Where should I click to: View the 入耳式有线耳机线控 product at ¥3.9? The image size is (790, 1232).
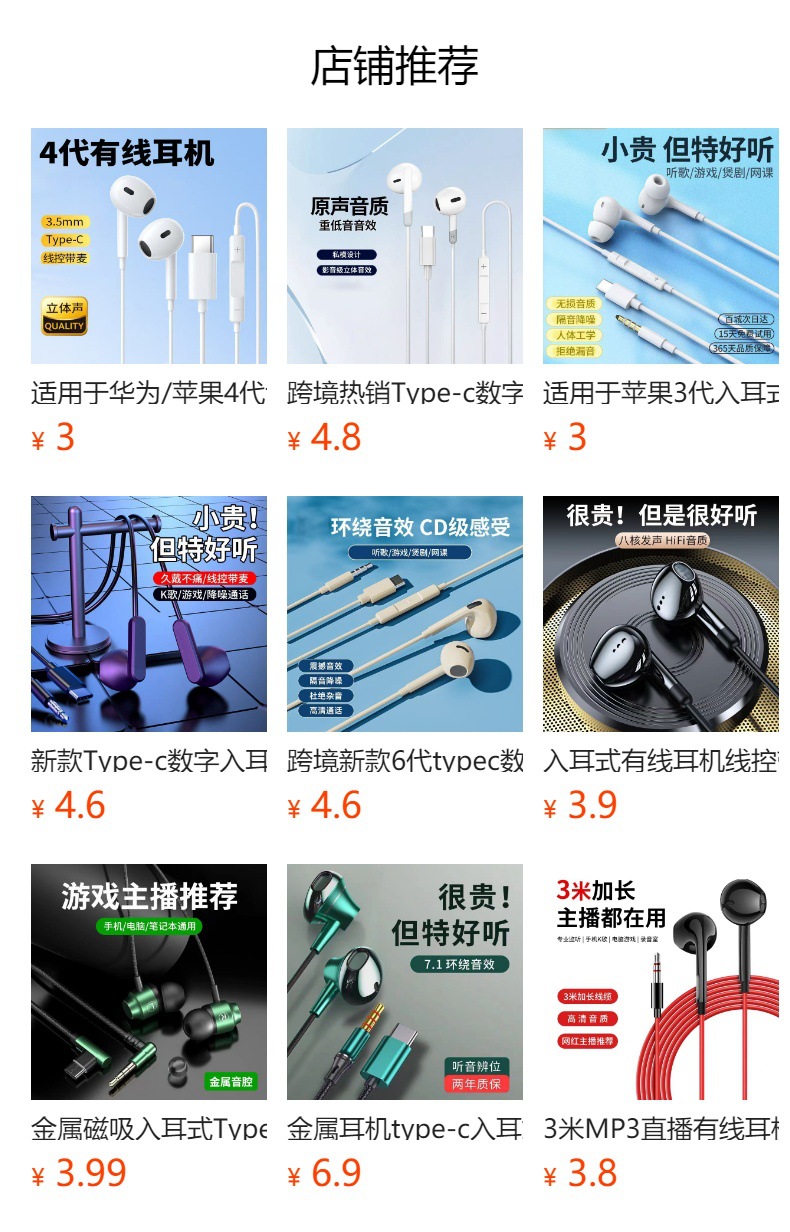point(661,660)
